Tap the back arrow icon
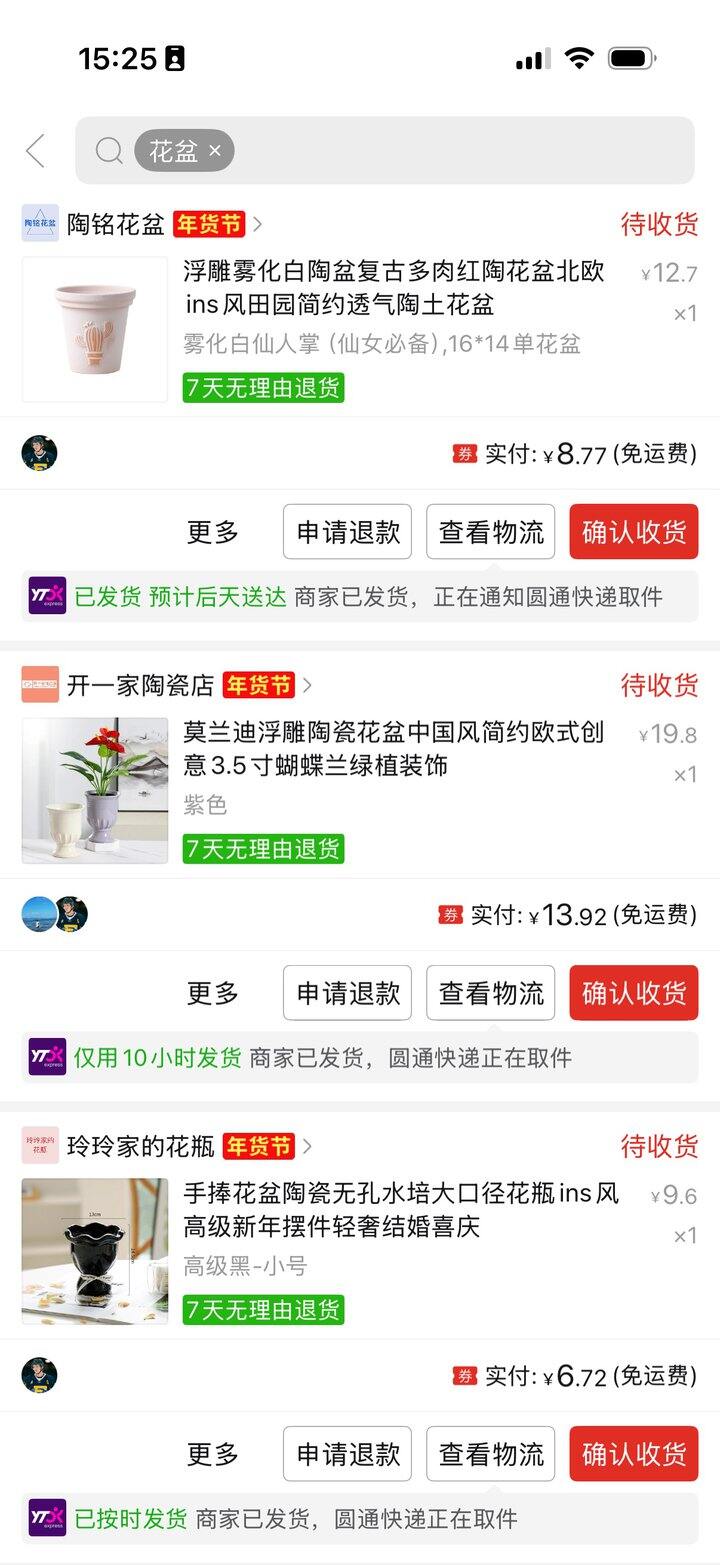This screenshot has width=720, height=1565. pyautogui.click(x=35, y=150)
